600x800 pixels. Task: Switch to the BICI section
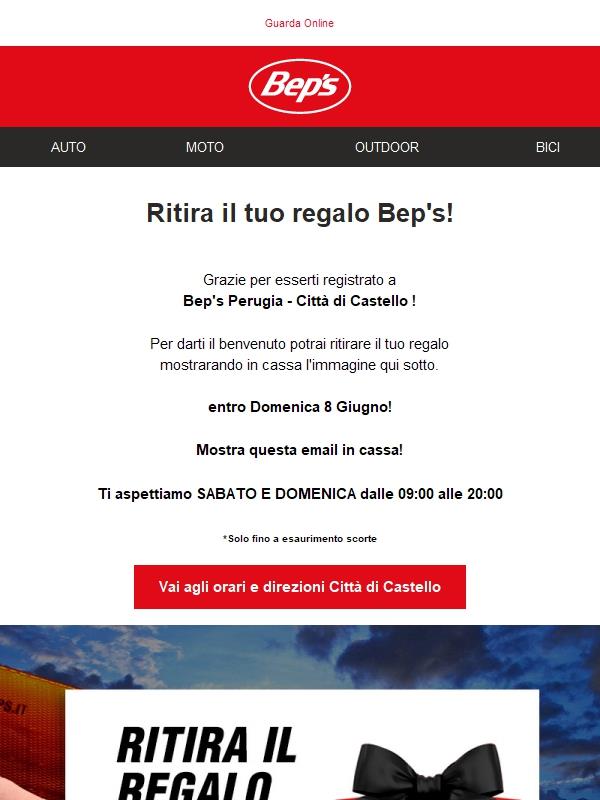tap(547, 147)
